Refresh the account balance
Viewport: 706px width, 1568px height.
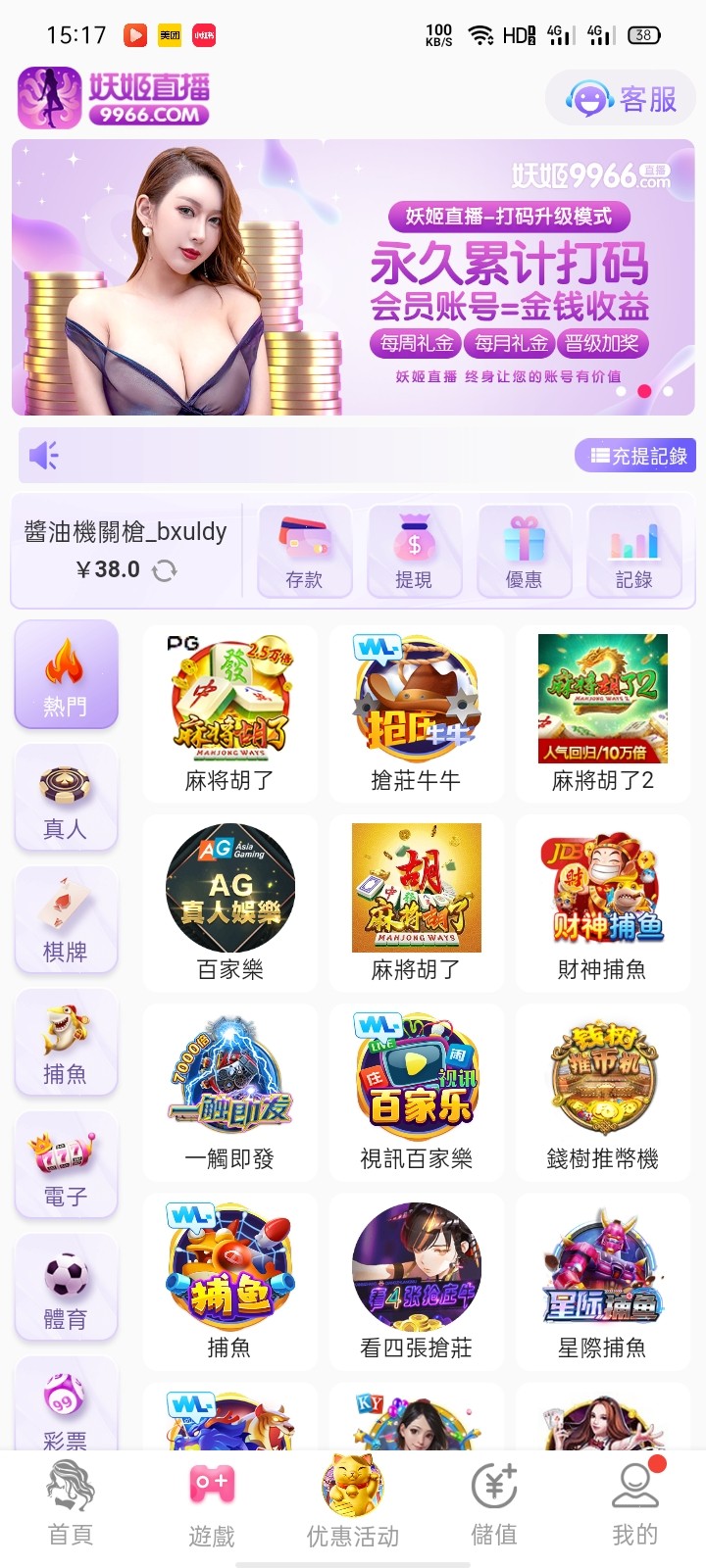click(x=165, y=570)
